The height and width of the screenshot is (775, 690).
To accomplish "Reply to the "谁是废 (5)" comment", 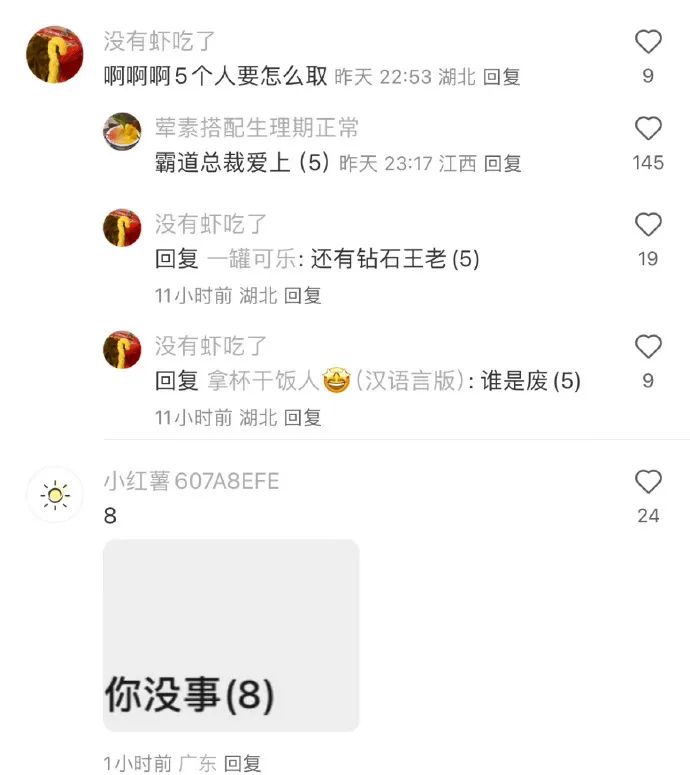I will point(302,417).
